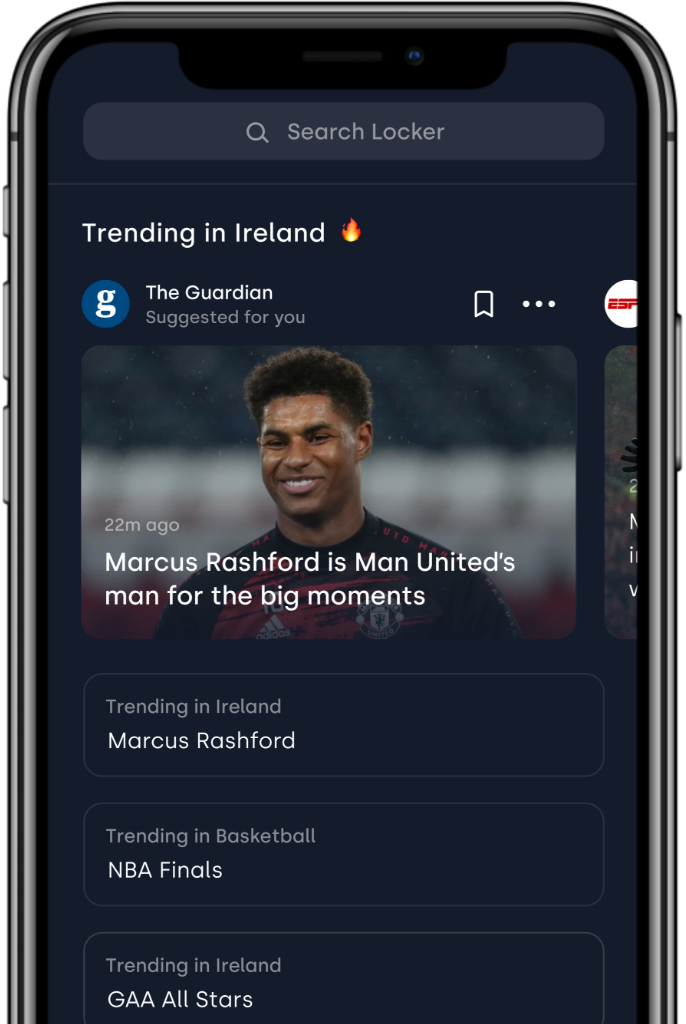686x1024 pixels.
Task: Open The Guardian publisher profile
Action: tap(106, 304)
